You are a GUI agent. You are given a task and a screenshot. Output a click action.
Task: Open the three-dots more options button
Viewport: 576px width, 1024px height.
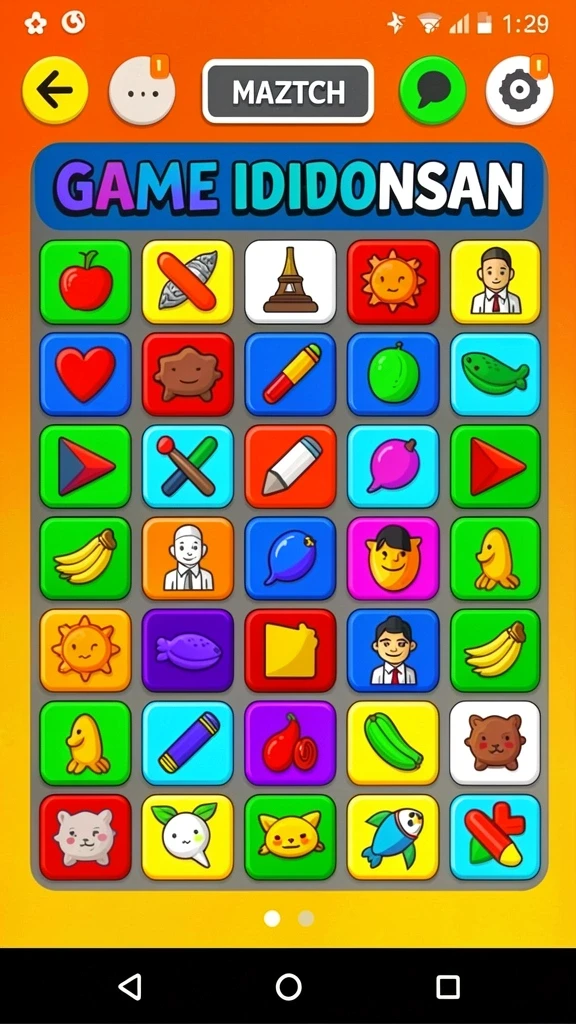click(x=142, y=90)
